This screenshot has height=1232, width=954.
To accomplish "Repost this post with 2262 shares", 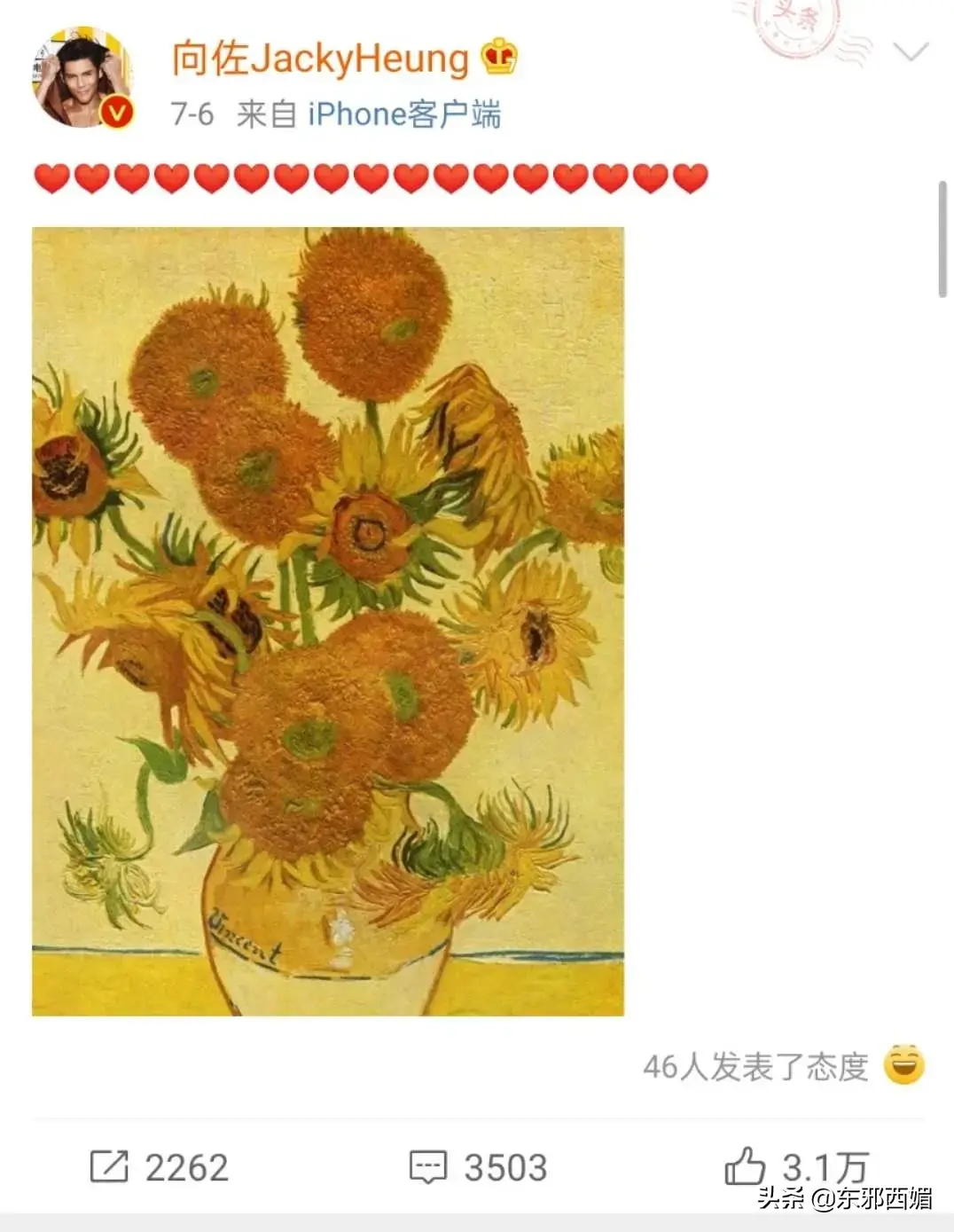I will click(x=160, y=1167).
